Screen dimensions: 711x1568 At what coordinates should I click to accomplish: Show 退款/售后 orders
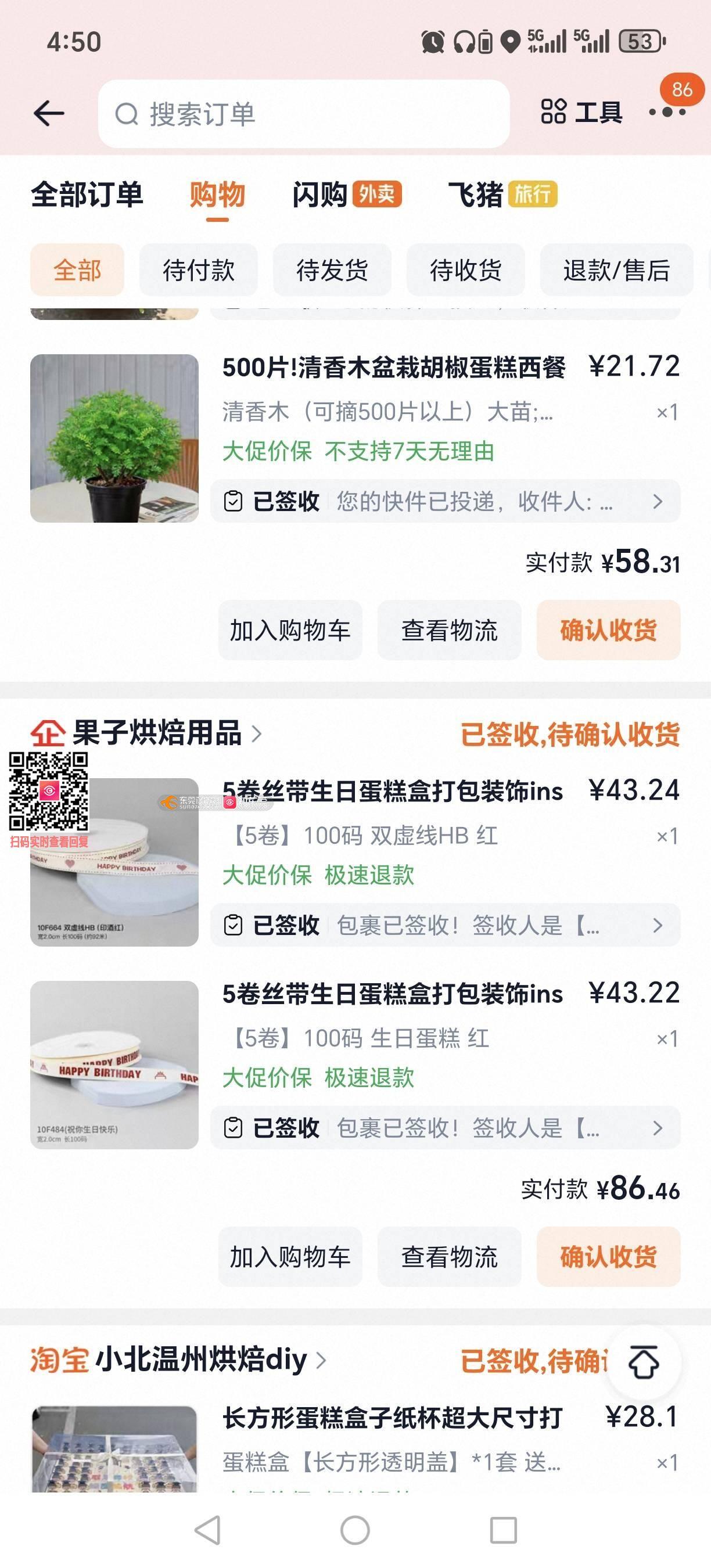pos(616,270)
